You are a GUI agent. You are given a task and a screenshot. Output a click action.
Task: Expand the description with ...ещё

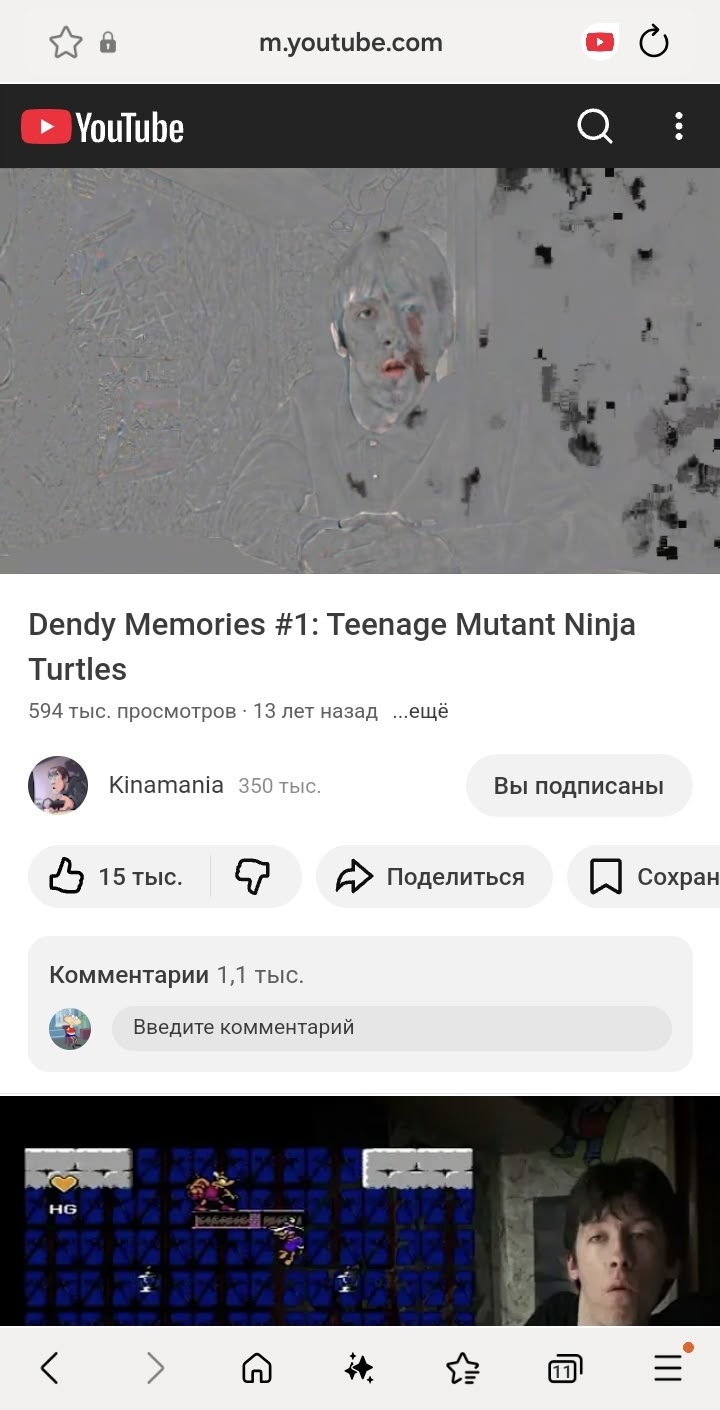tap(421, 712)
